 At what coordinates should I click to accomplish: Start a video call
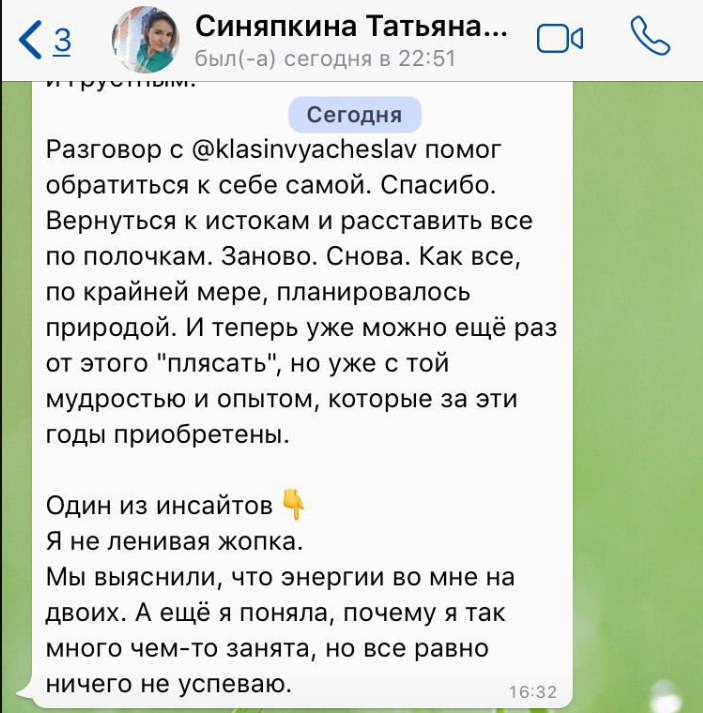(559, 39)
